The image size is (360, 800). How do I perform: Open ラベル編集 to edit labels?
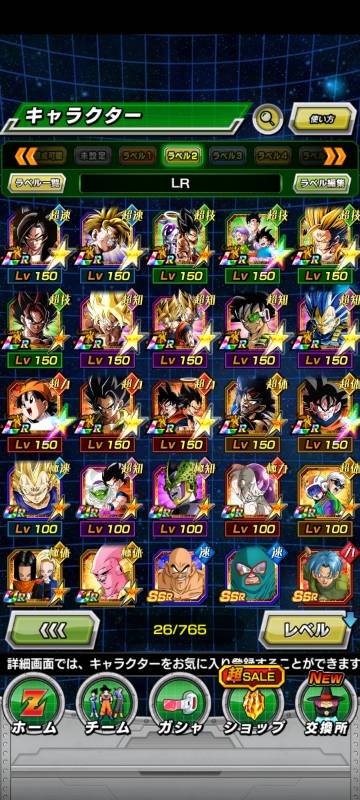(322, 183)
